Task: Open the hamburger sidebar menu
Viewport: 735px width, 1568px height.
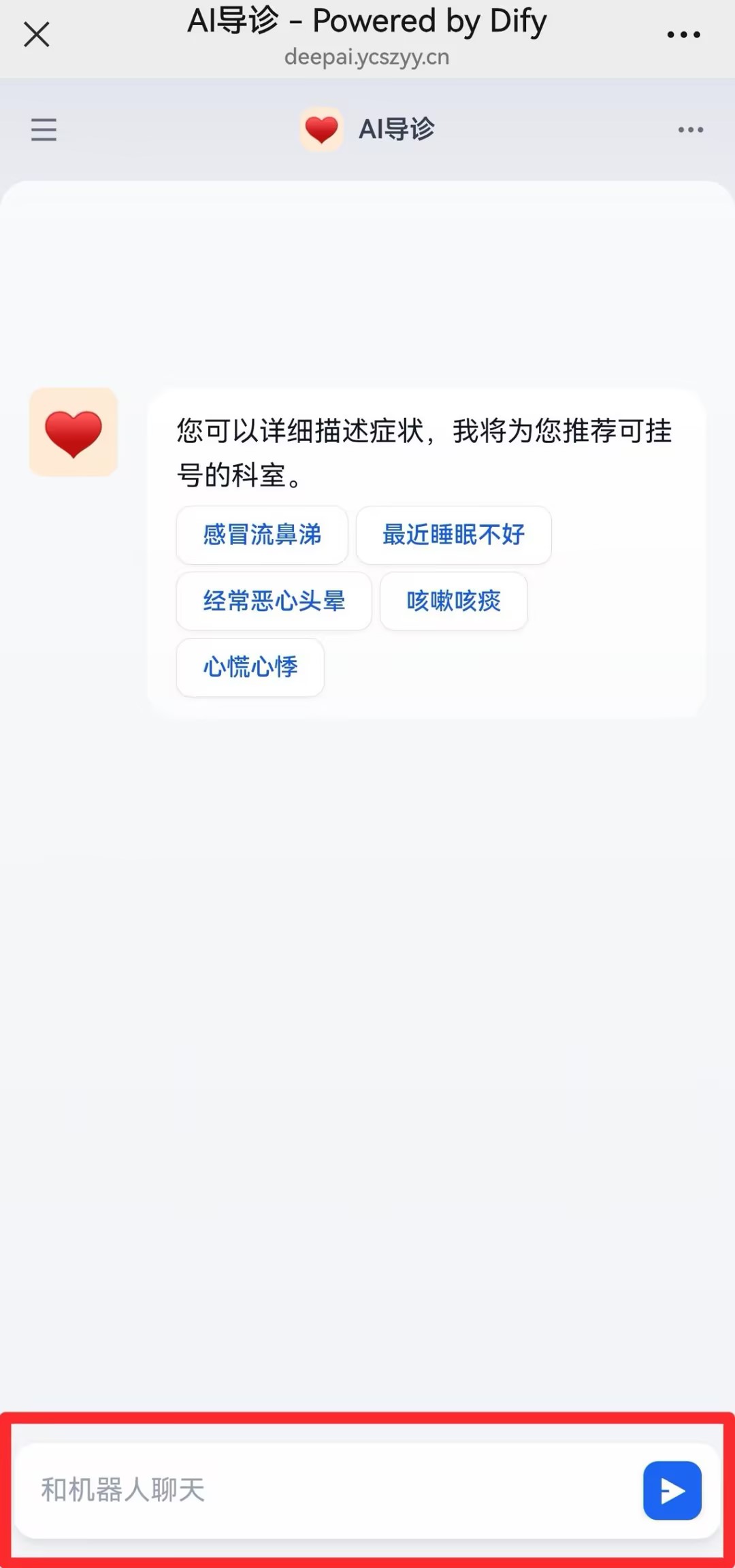Action: (44, 129)
